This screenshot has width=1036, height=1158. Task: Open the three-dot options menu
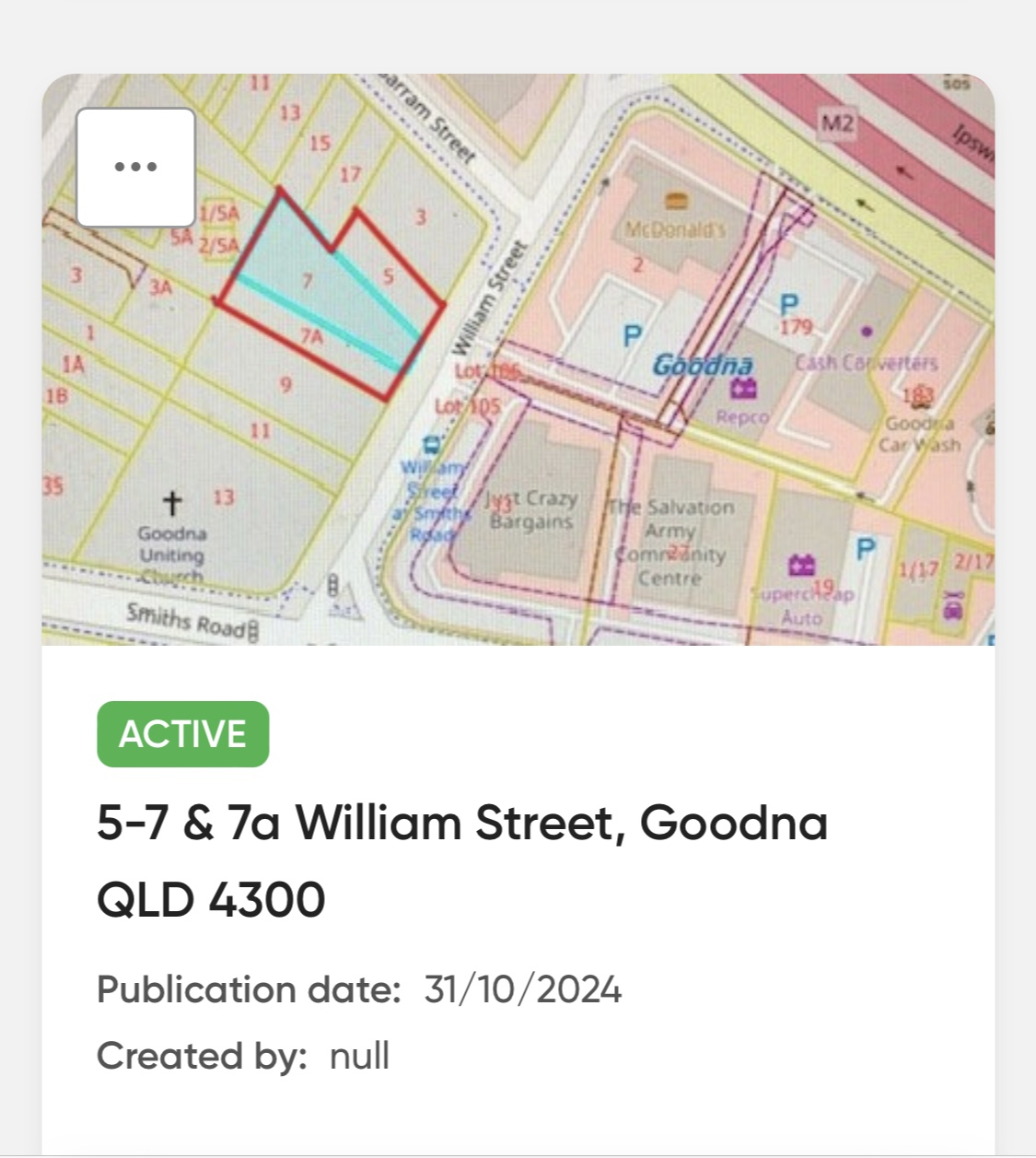click(x=135, y=168)
